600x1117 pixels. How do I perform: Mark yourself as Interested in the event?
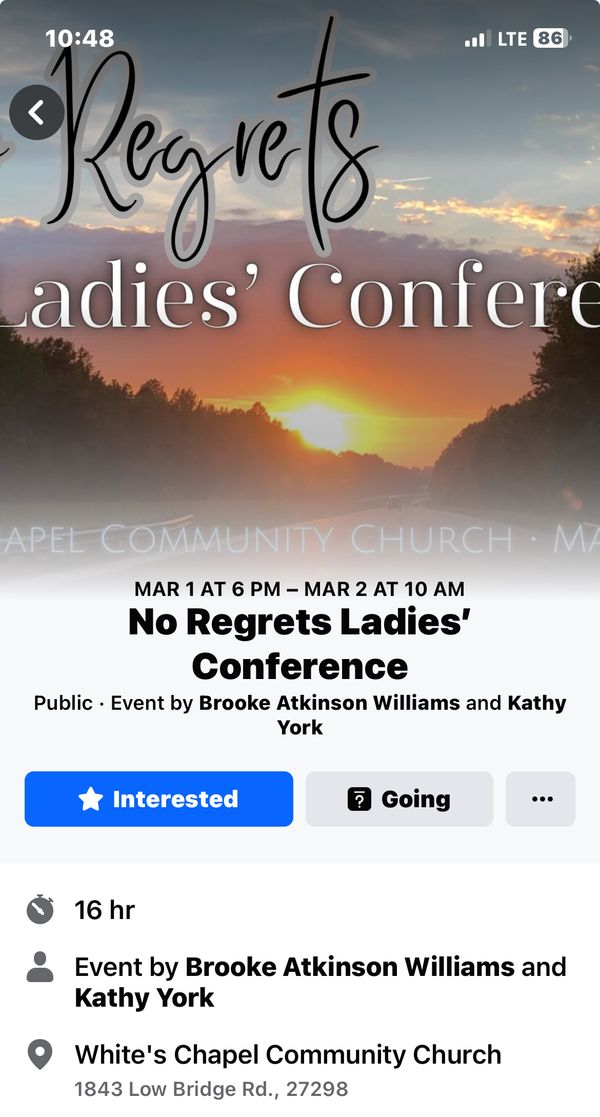coord(159,799)
